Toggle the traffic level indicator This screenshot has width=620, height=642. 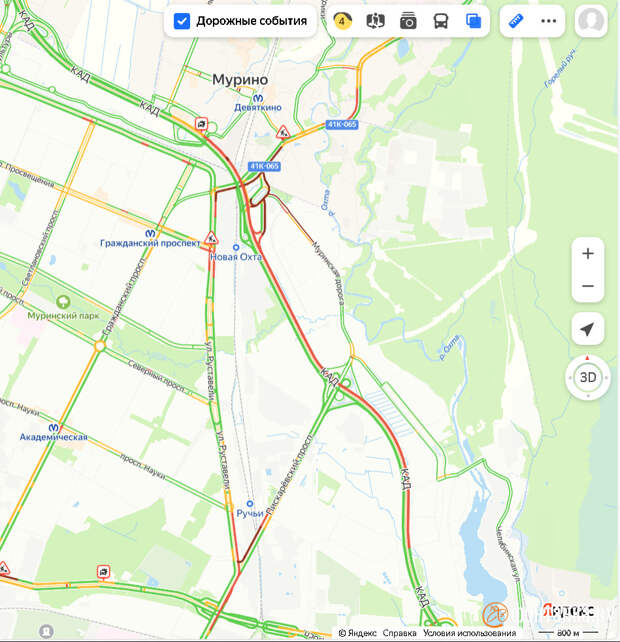click(x=343, y=21)
